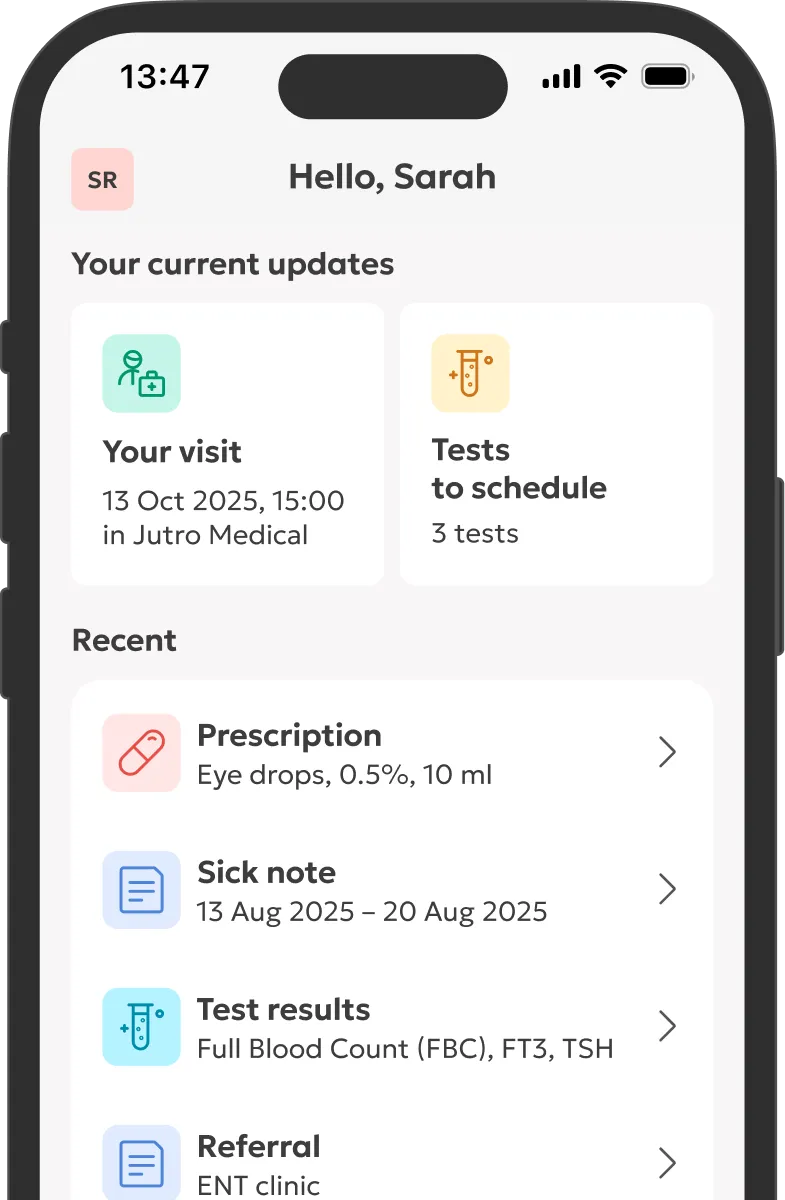View the 3 tests to schedule
785x1200 pixels.
click(x=556, y=443)
